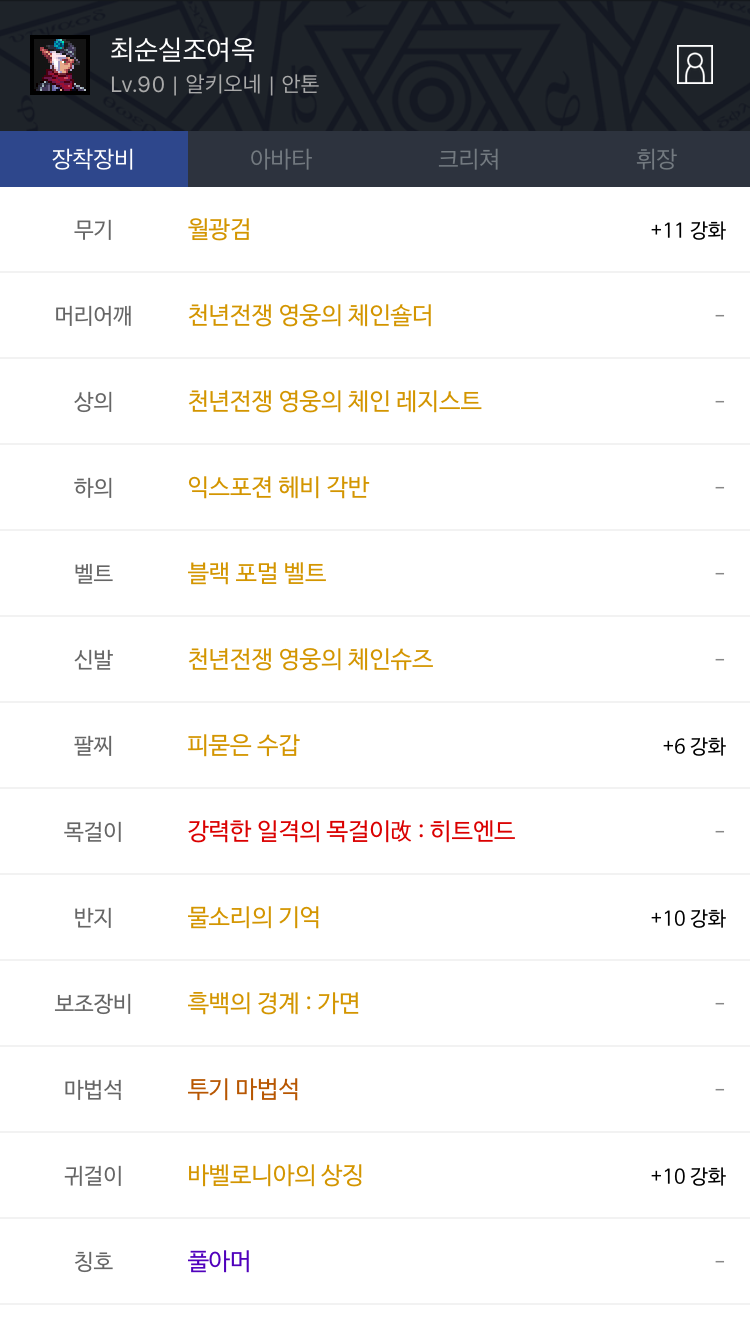Open 천년전쟁 영웅의 체인 레지스트 item

[x=335, y=402]
